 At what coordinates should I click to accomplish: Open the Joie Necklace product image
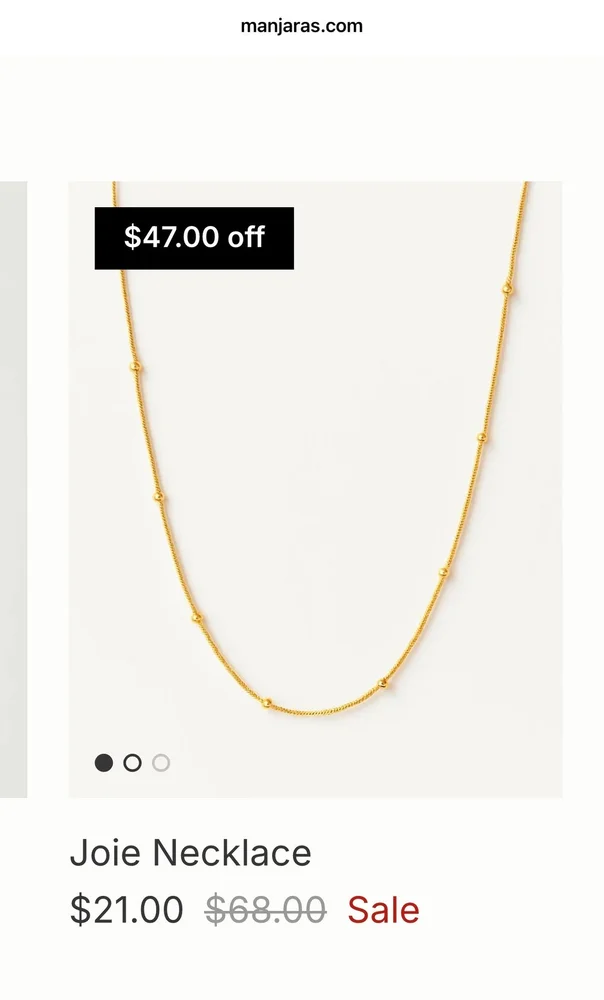click(315, 490)
